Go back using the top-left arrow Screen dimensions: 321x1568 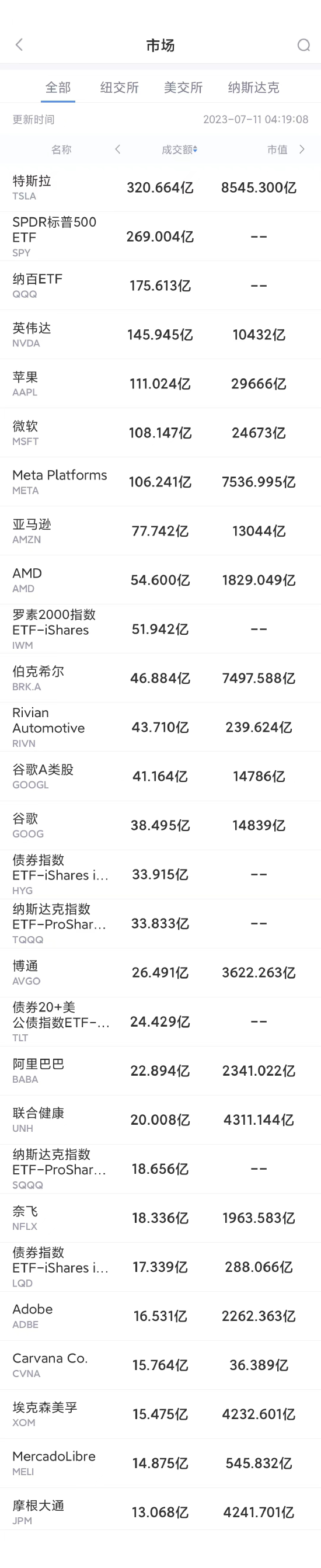[x=19, y=44]
